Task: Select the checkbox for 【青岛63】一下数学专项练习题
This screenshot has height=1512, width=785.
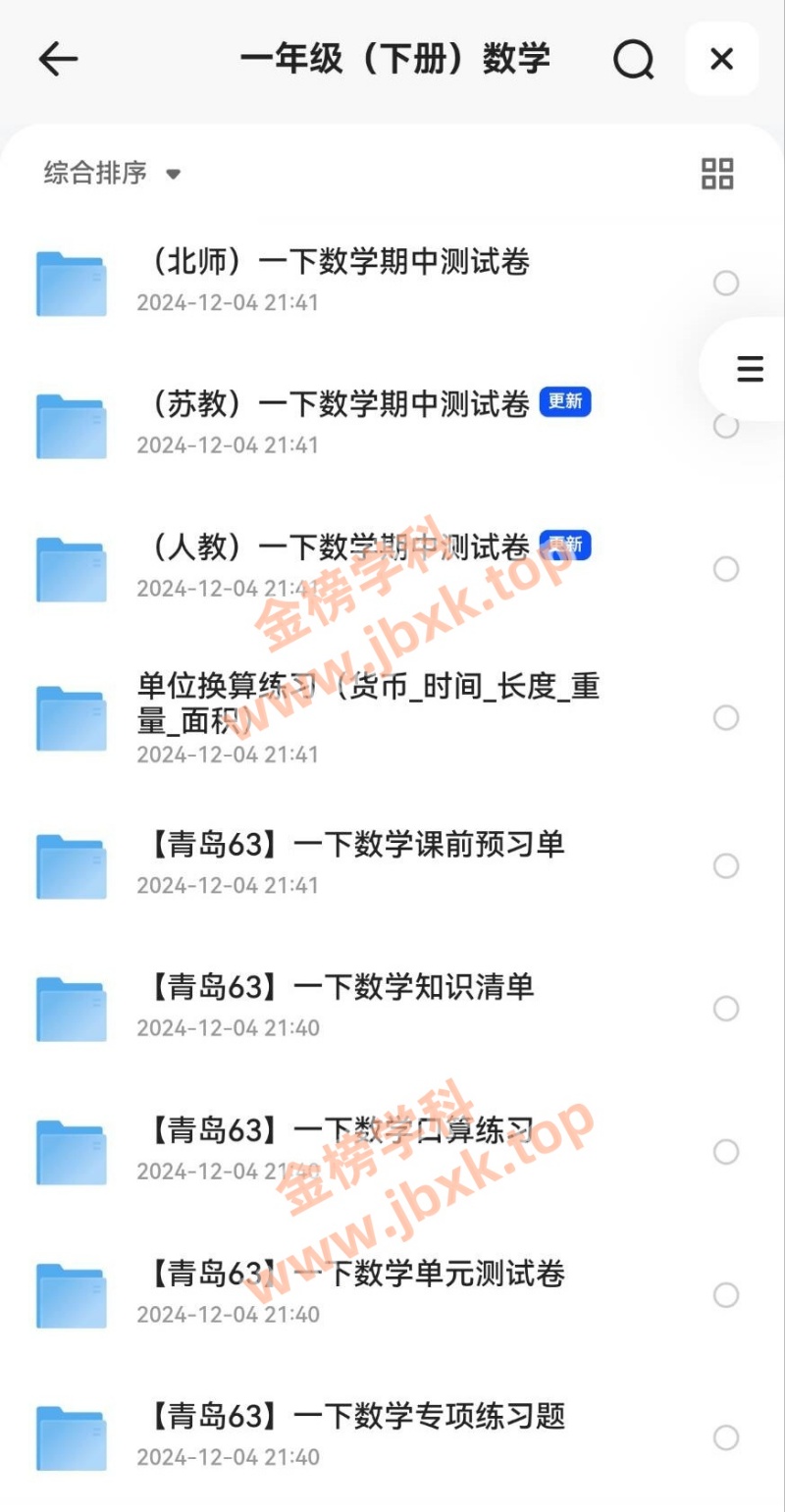Action: click(x=725, y=1434)
